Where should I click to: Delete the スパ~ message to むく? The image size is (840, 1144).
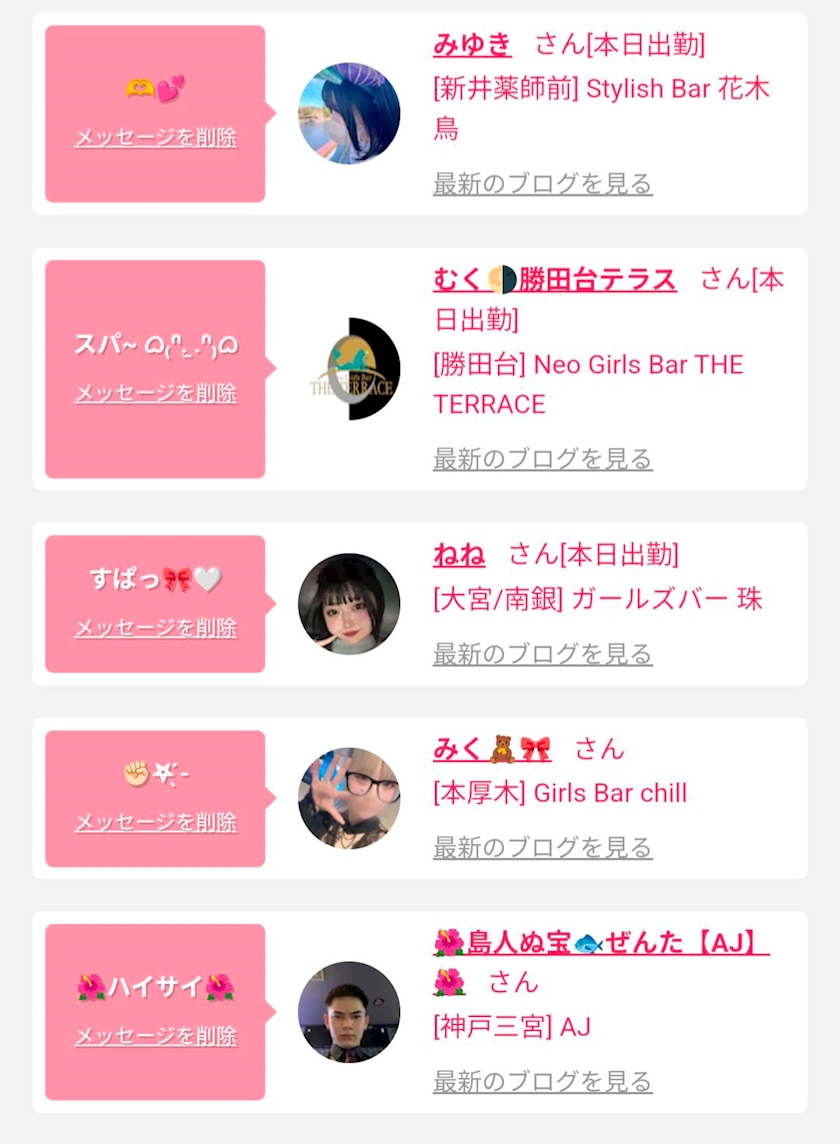pos(155,393)
